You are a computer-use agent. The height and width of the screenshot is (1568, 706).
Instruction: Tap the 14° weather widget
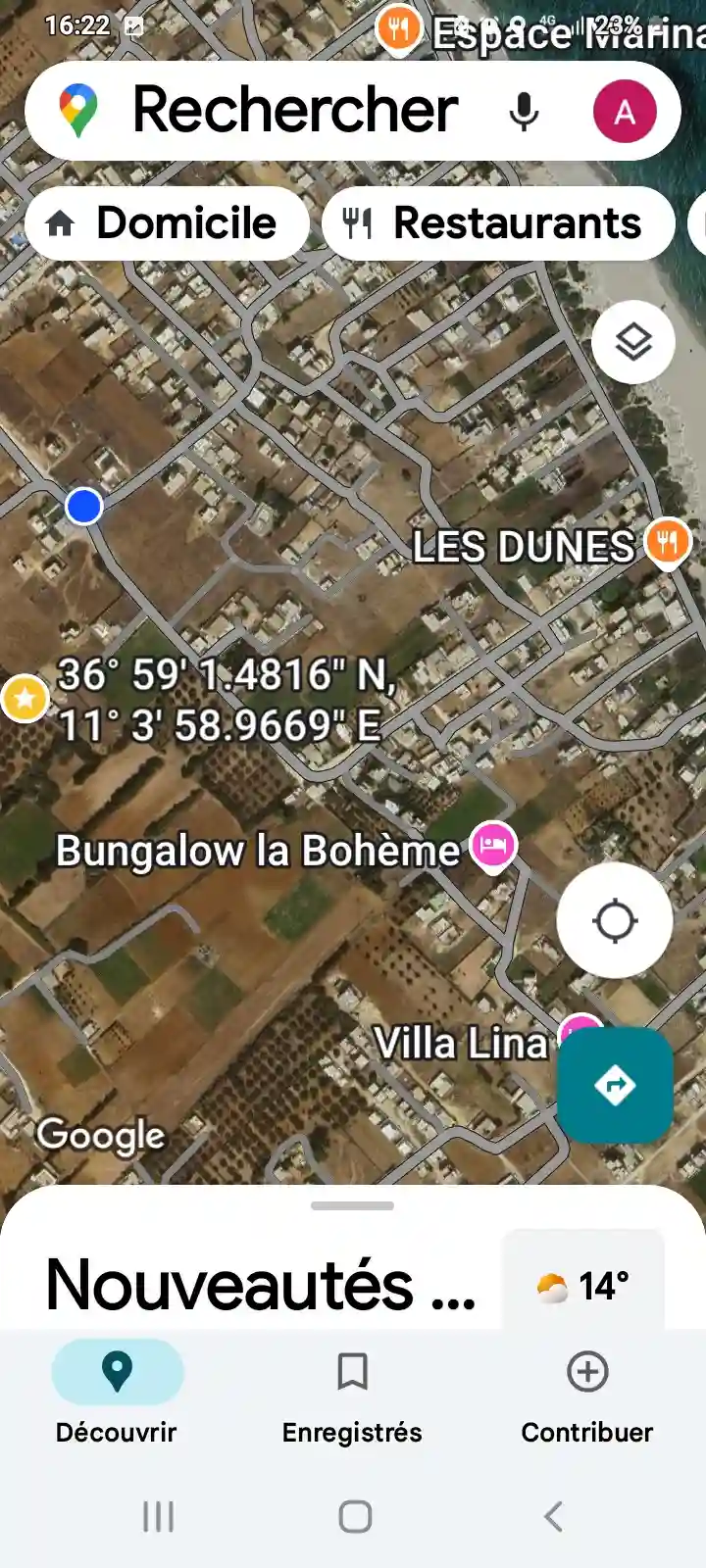583,1282
